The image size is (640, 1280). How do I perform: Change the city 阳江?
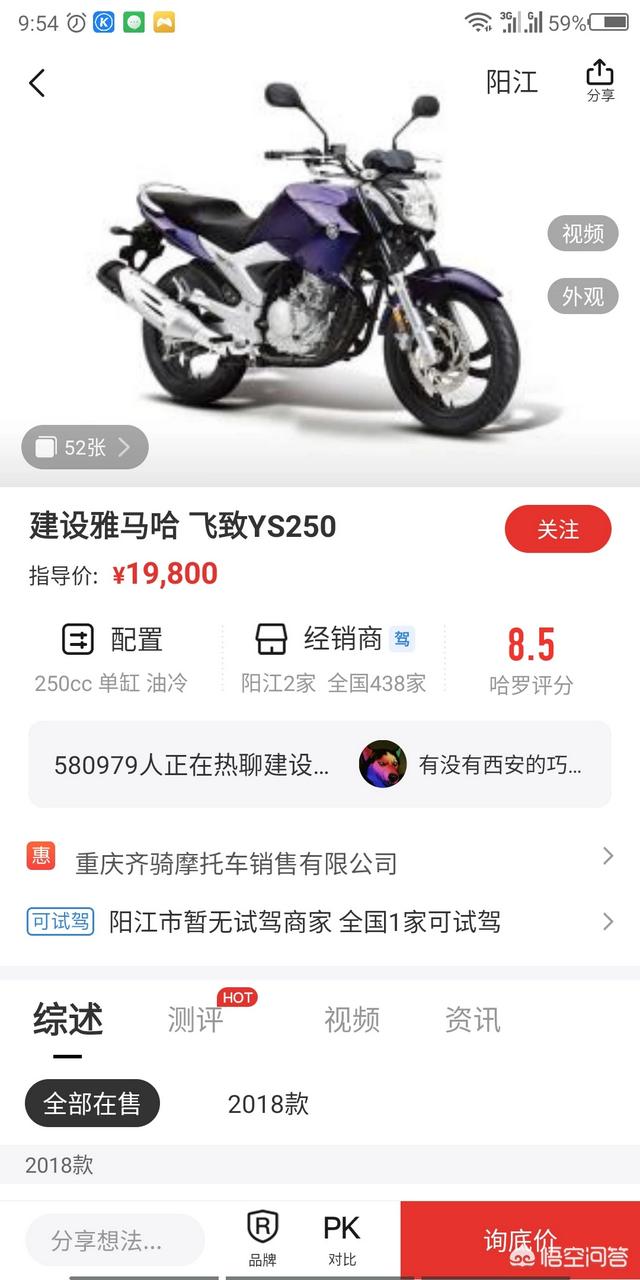(x=512, y=83)
